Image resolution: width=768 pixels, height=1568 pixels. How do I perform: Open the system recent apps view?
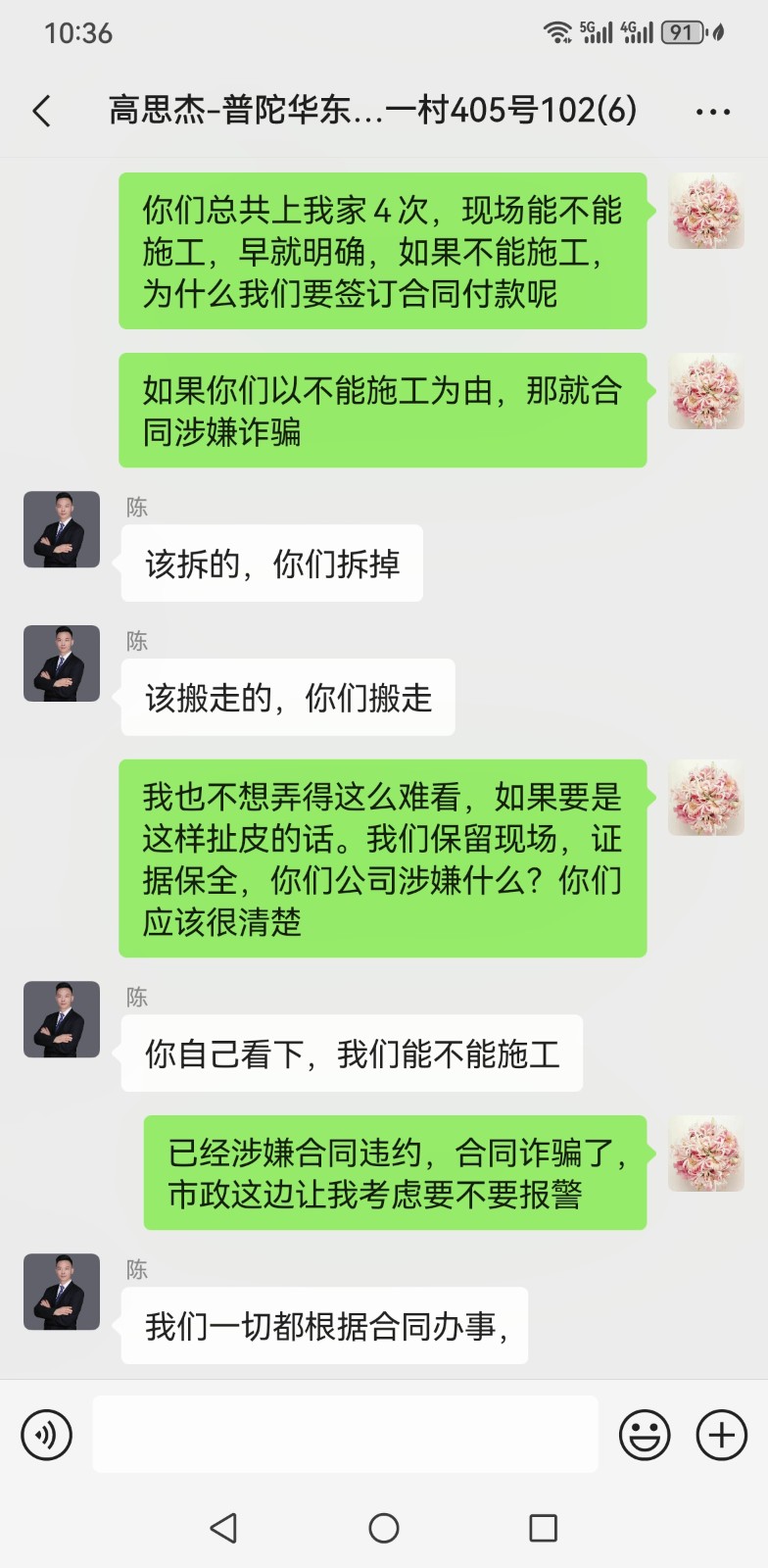(x=543, y=1528)
